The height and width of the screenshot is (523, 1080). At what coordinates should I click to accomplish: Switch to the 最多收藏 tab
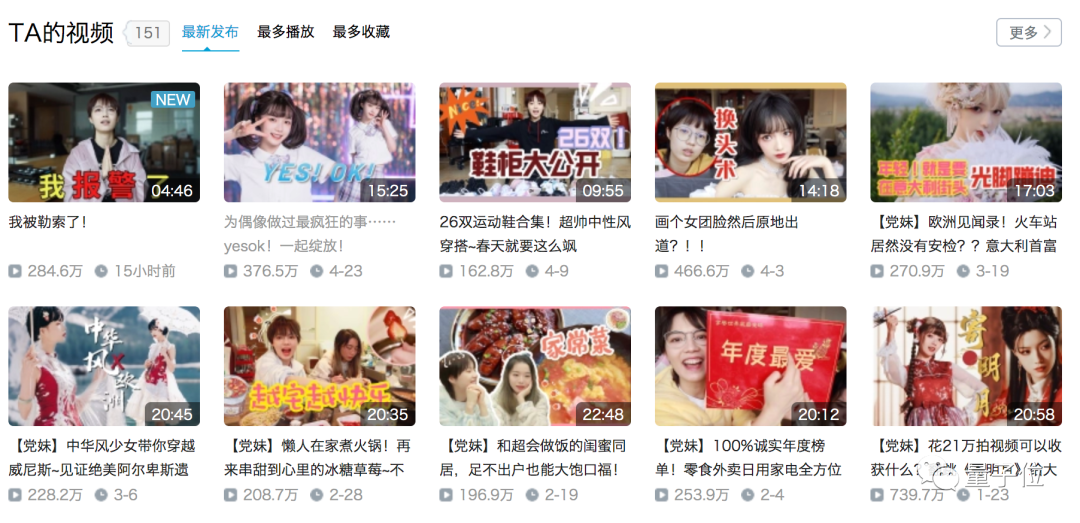point(361,32)
